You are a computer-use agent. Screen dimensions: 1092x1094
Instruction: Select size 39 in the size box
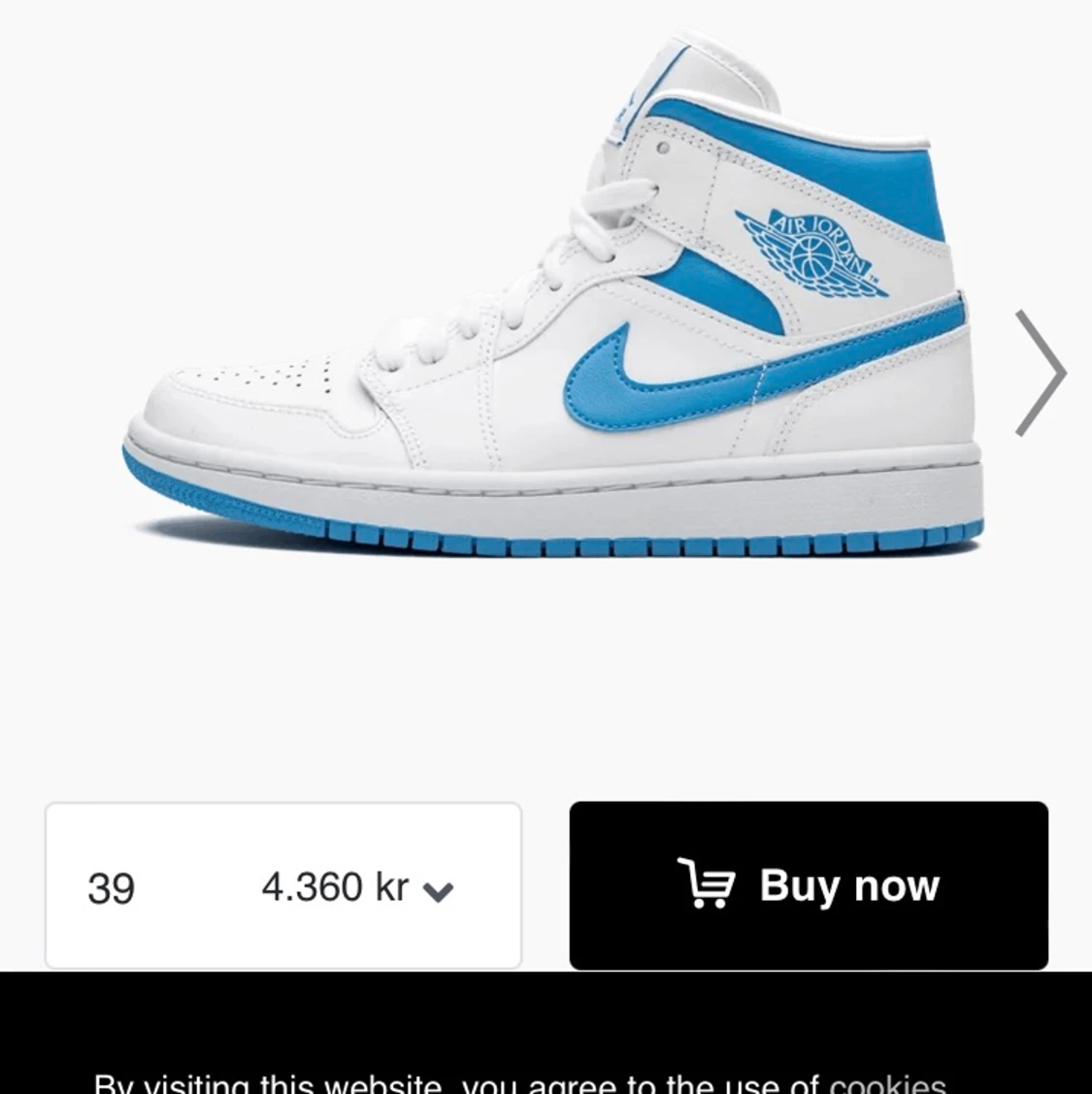point(112,886)
